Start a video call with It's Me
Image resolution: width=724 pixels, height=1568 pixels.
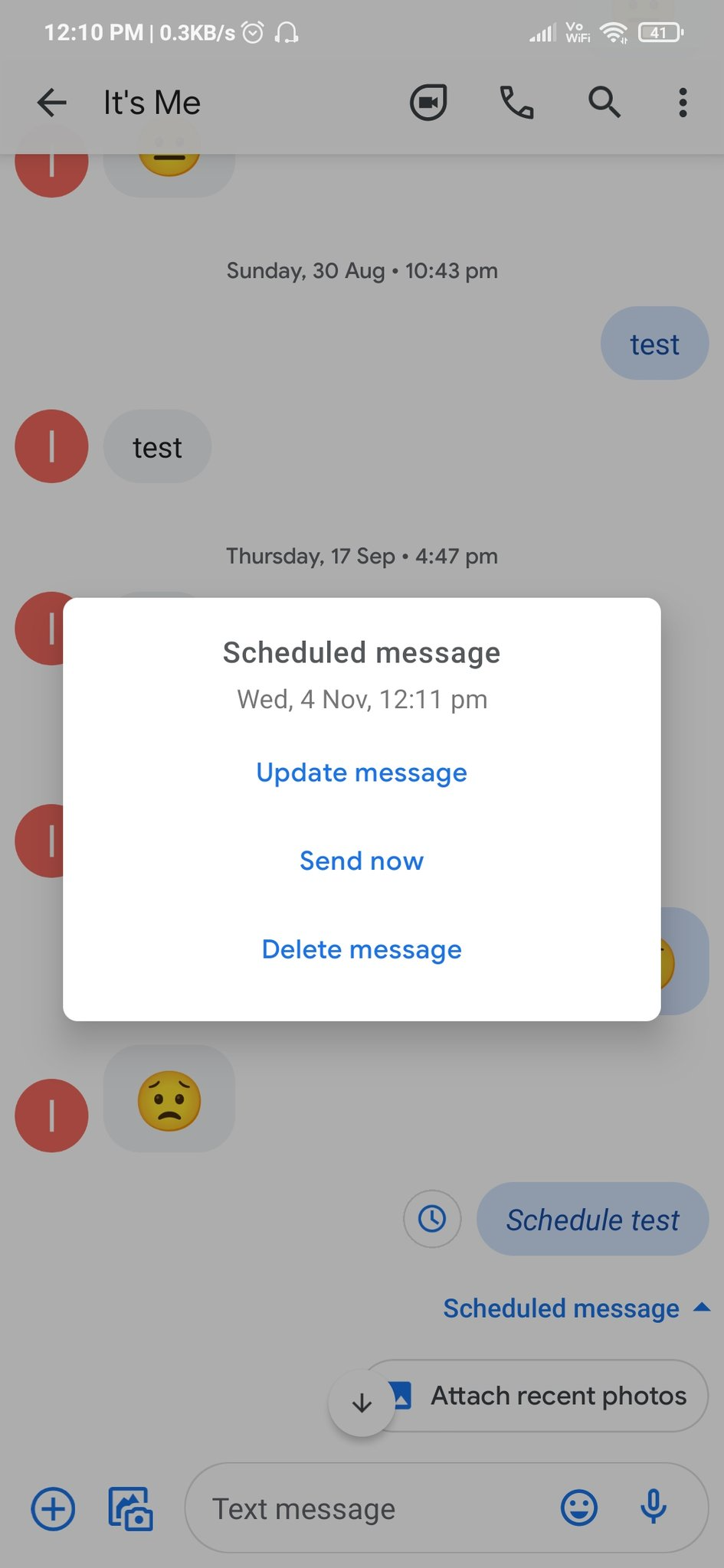tap(428, 103)
